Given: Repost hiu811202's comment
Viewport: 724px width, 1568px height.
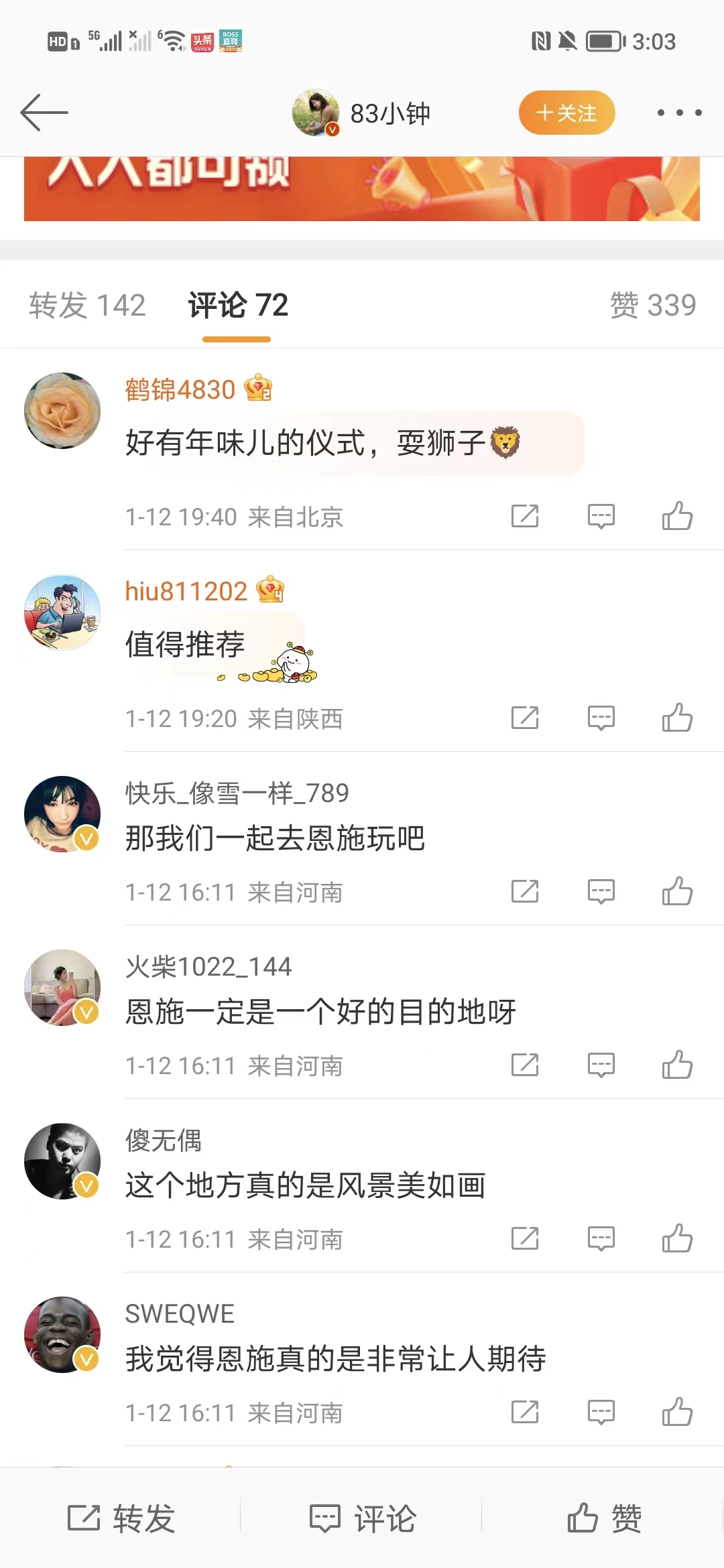Looking at the screenshot, I should coord(525,718).
